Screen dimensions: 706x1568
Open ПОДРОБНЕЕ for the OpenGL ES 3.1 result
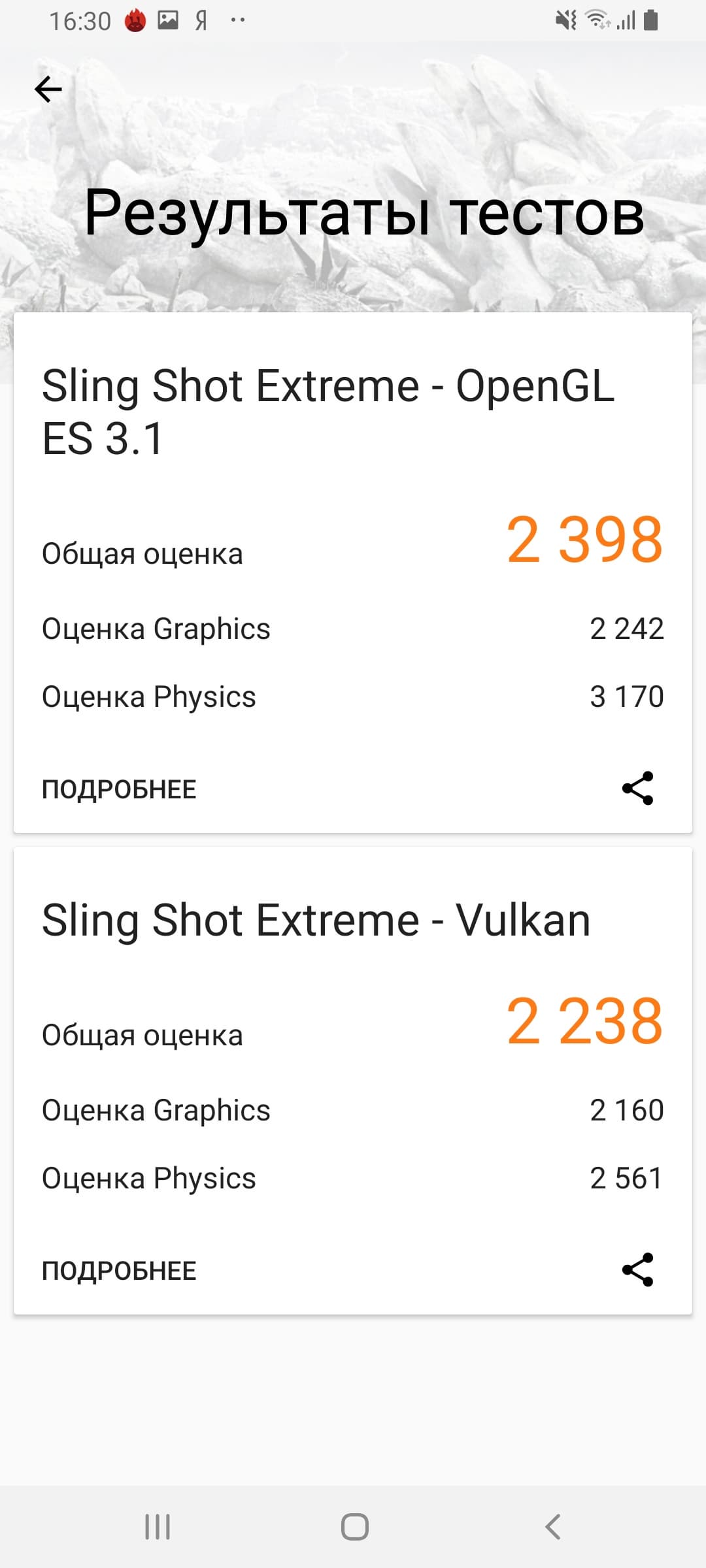[119, 789]
